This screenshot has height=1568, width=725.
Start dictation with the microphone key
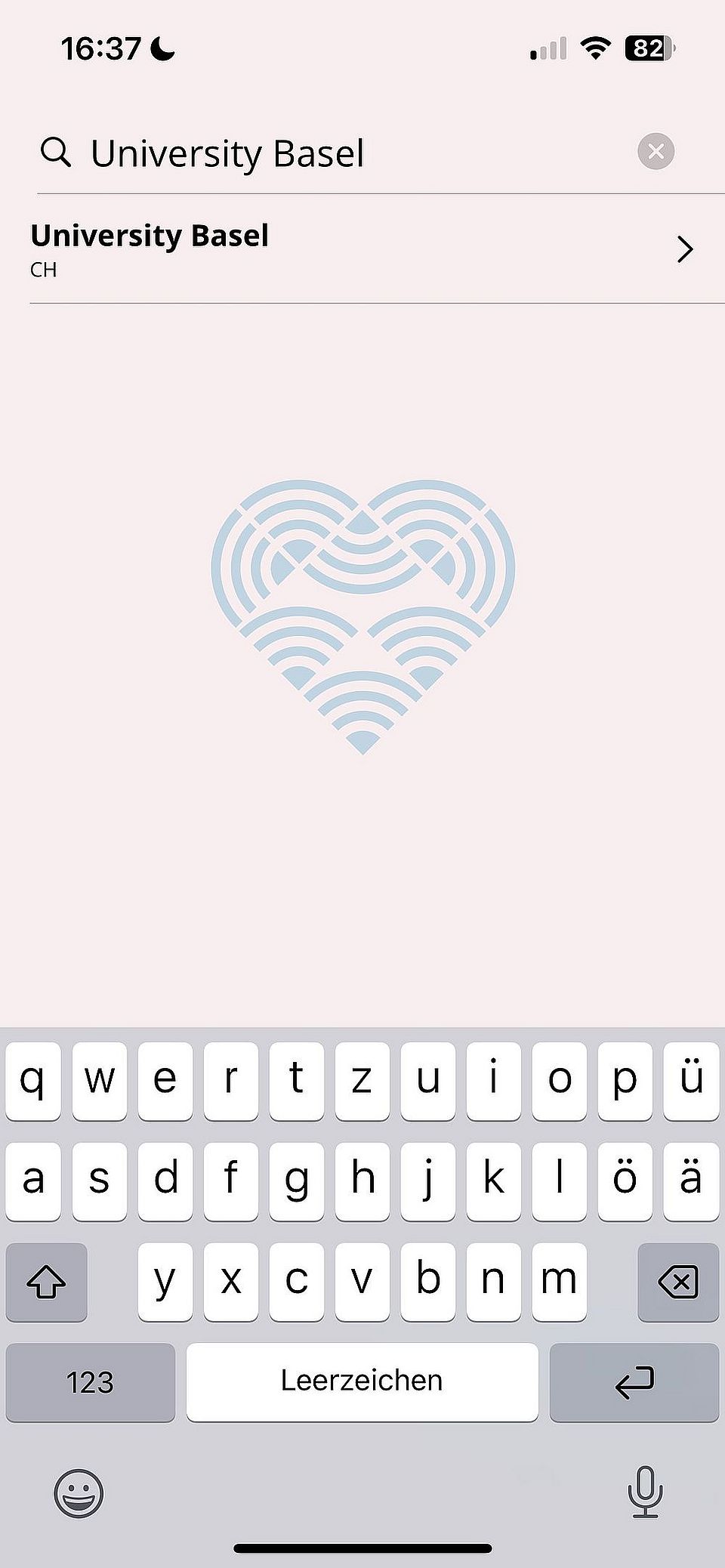point(645,1492)
